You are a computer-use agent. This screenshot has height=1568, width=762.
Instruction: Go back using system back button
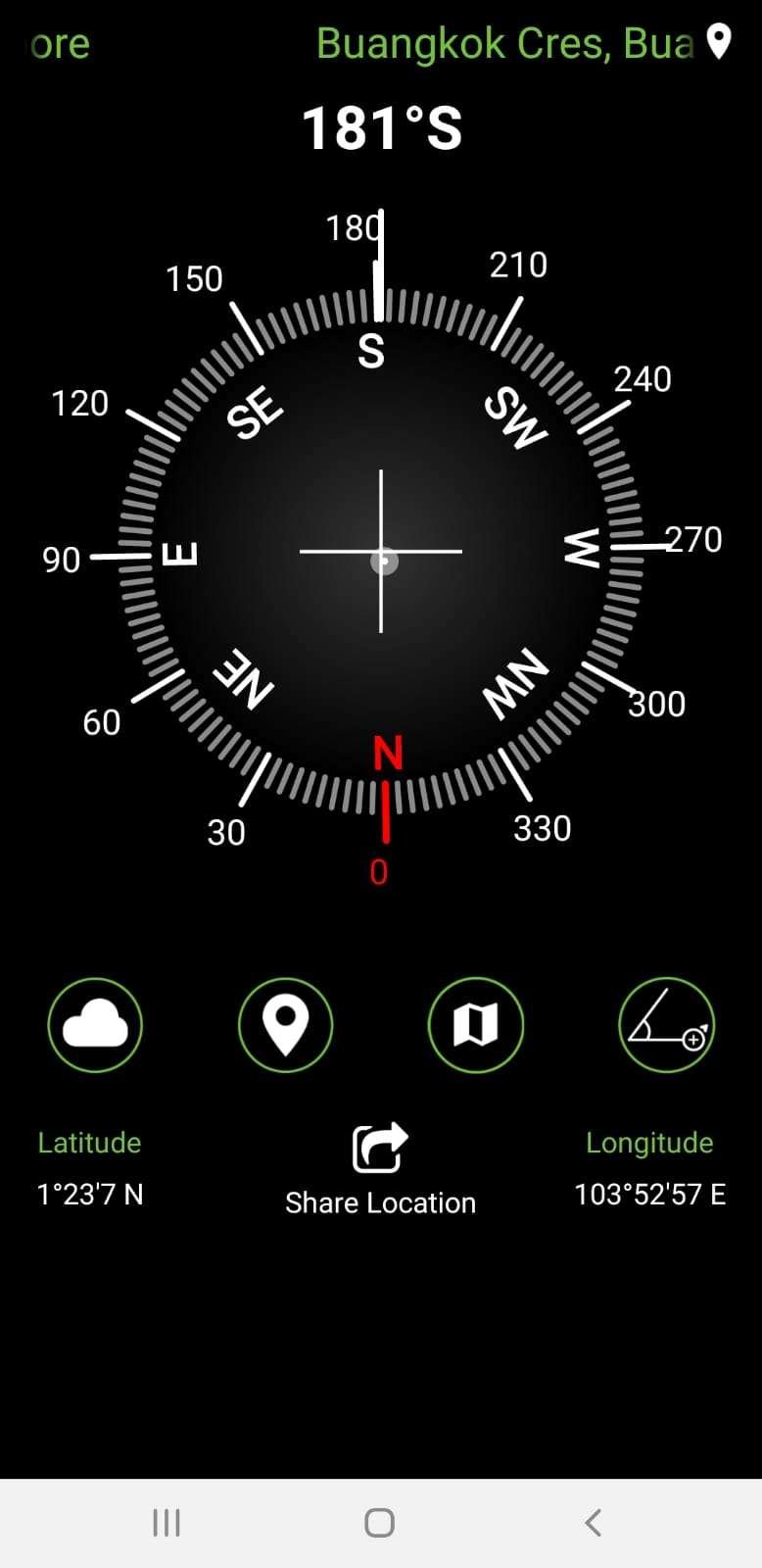593,1522
